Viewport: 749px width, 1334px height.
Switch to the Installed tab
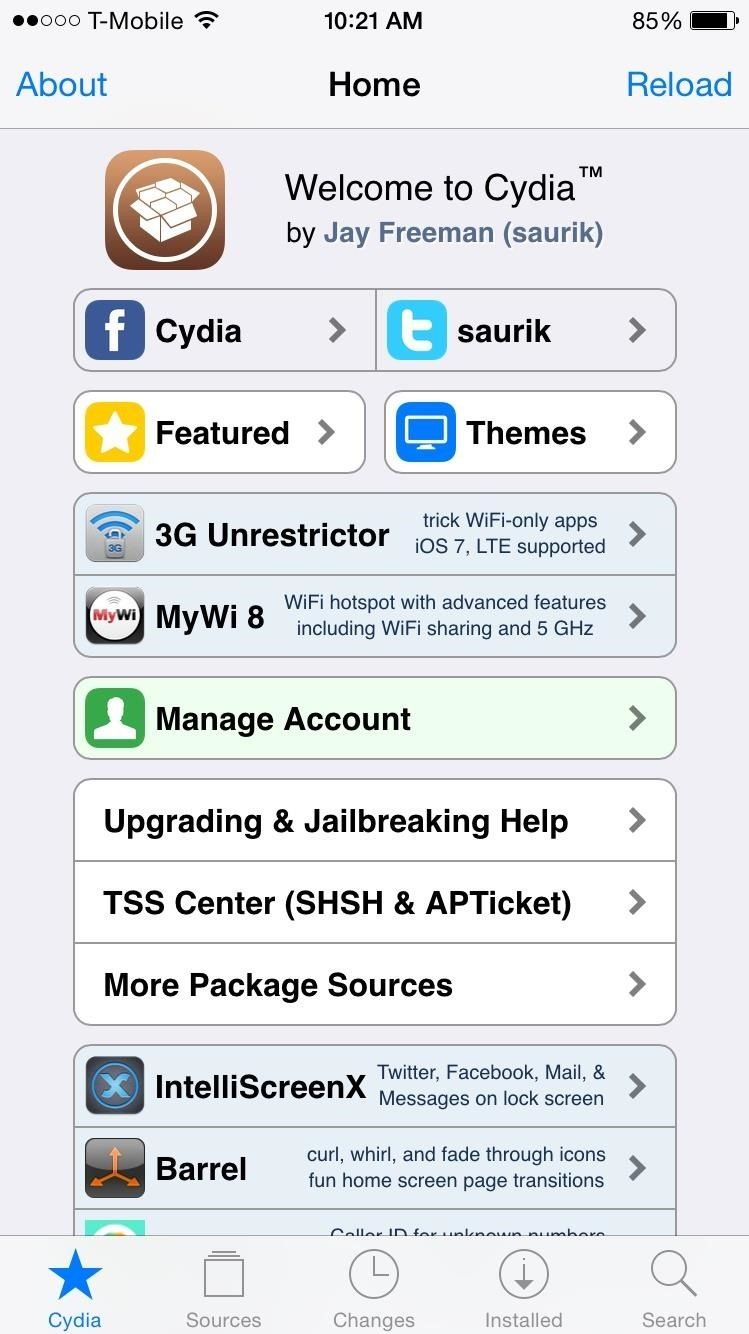524,1290
